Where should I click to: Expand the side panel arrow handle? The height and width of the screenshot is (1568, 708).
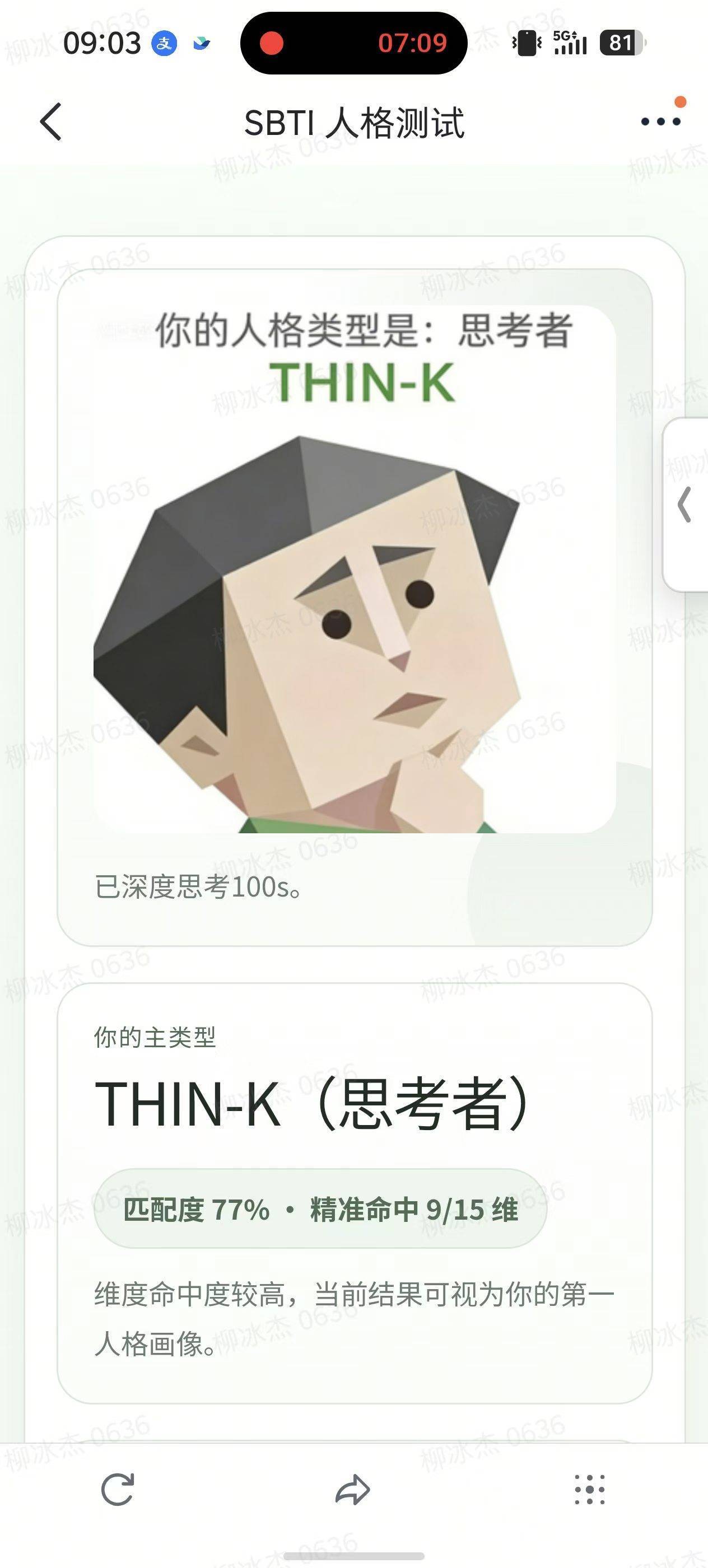click(x=686, y=504)
